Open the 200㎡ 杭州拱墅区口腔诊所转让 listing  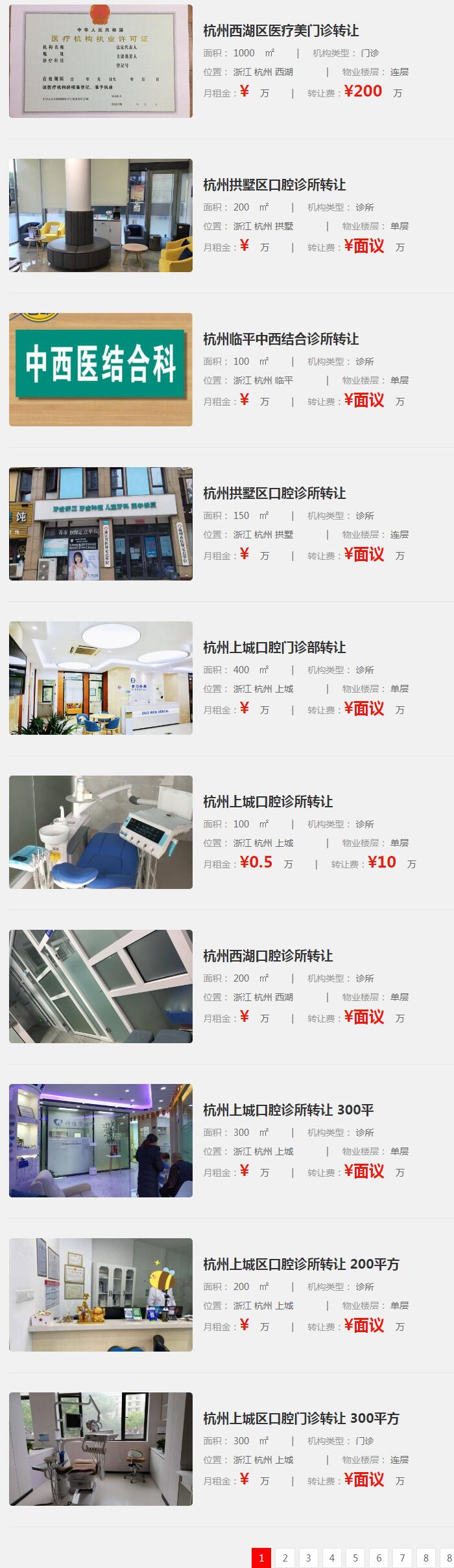(274, 185)
